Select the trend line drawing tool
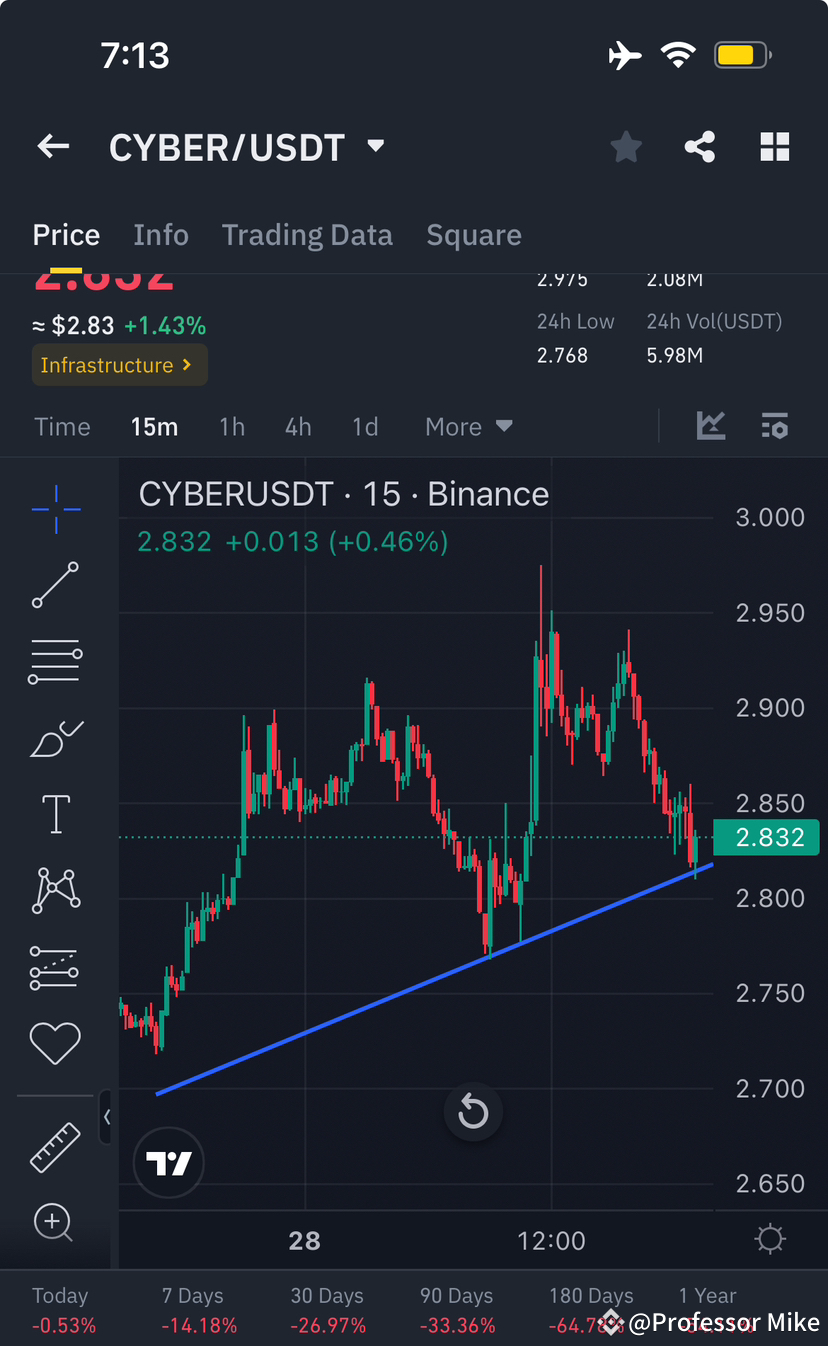The height and width of the screenshot is (1346, 828). tap(55, 586)
